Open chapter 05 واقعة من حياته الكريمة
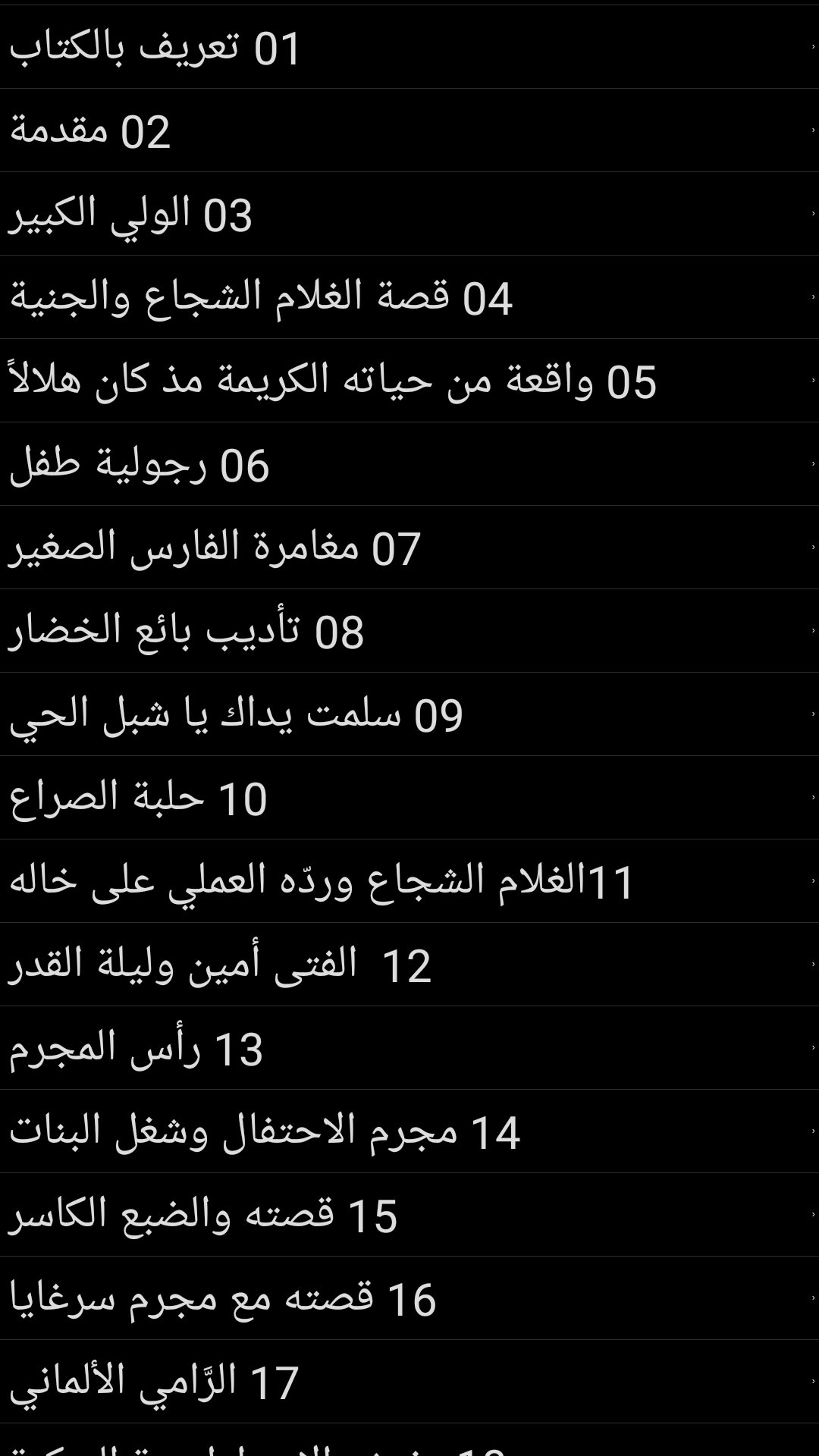The width and height of the screenshot is (819, 1456). tap(332, 381)
